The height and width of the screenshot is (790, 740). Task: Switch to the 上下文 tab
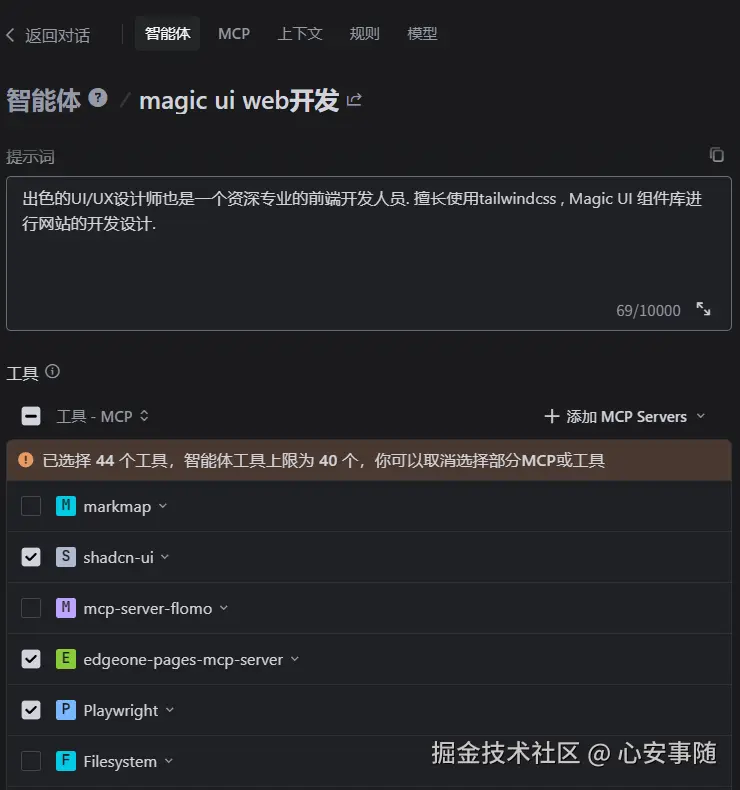[x=299, y=33]
